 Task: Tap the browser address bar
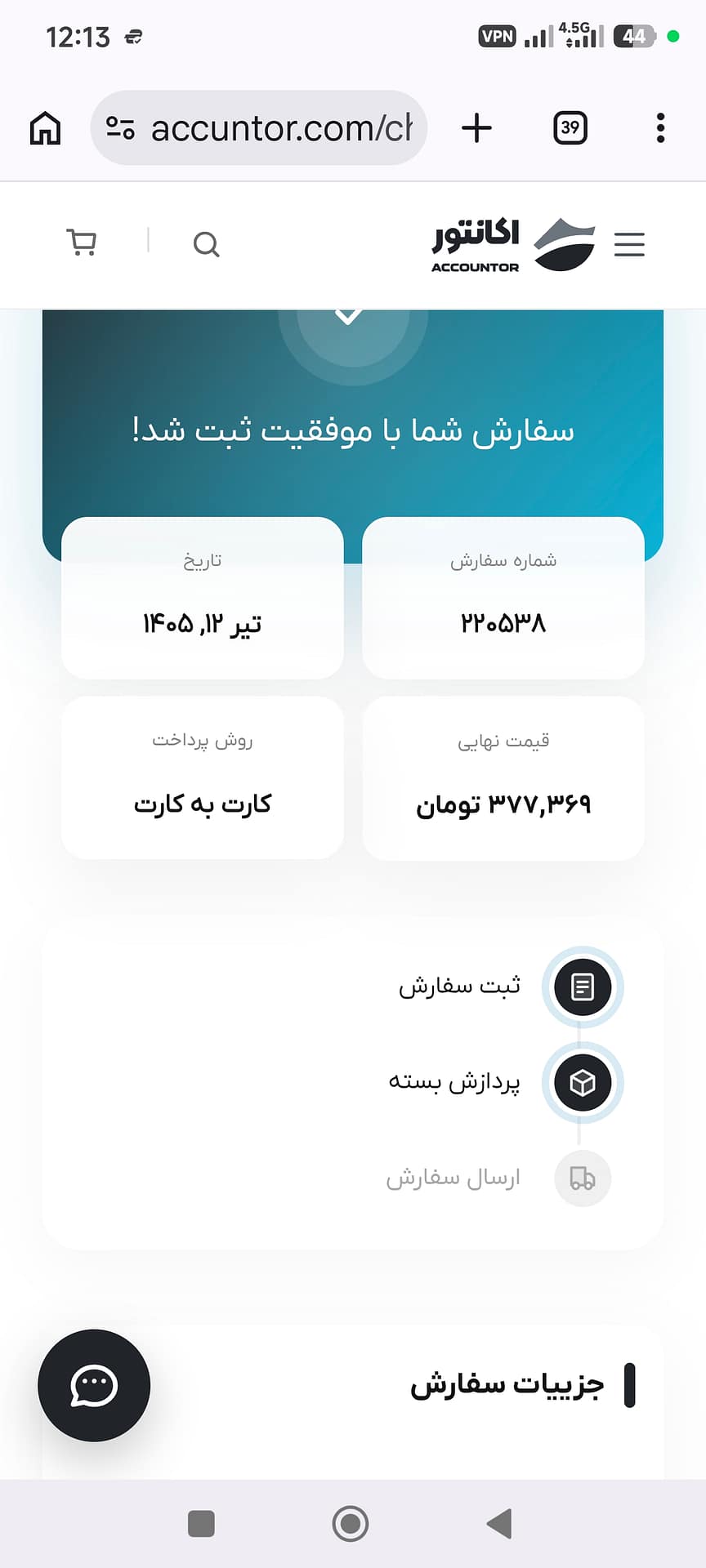point(259,128)
